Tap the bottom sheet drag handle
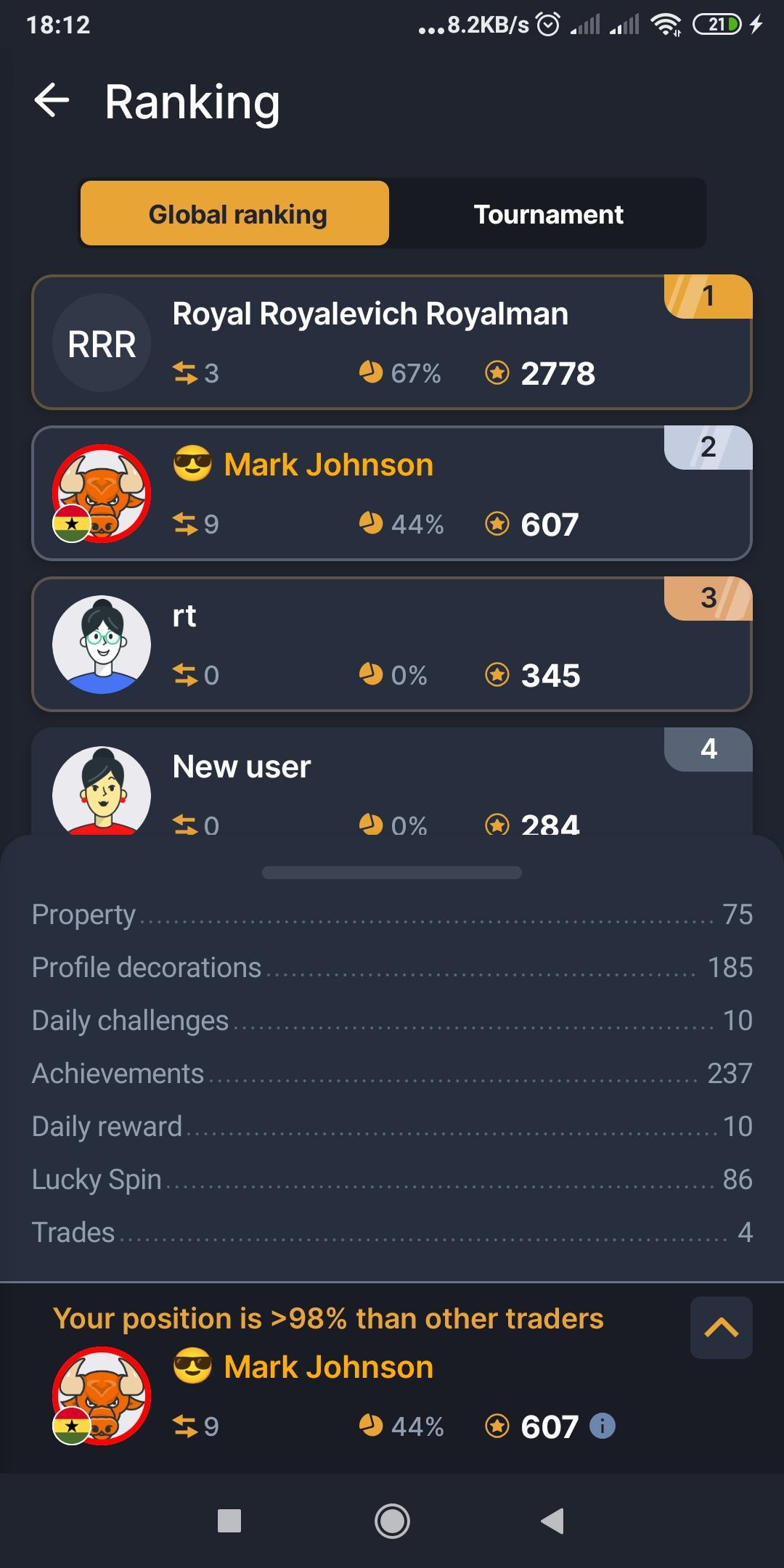This screenshot has height=1568, width=784. coord(392,873)
